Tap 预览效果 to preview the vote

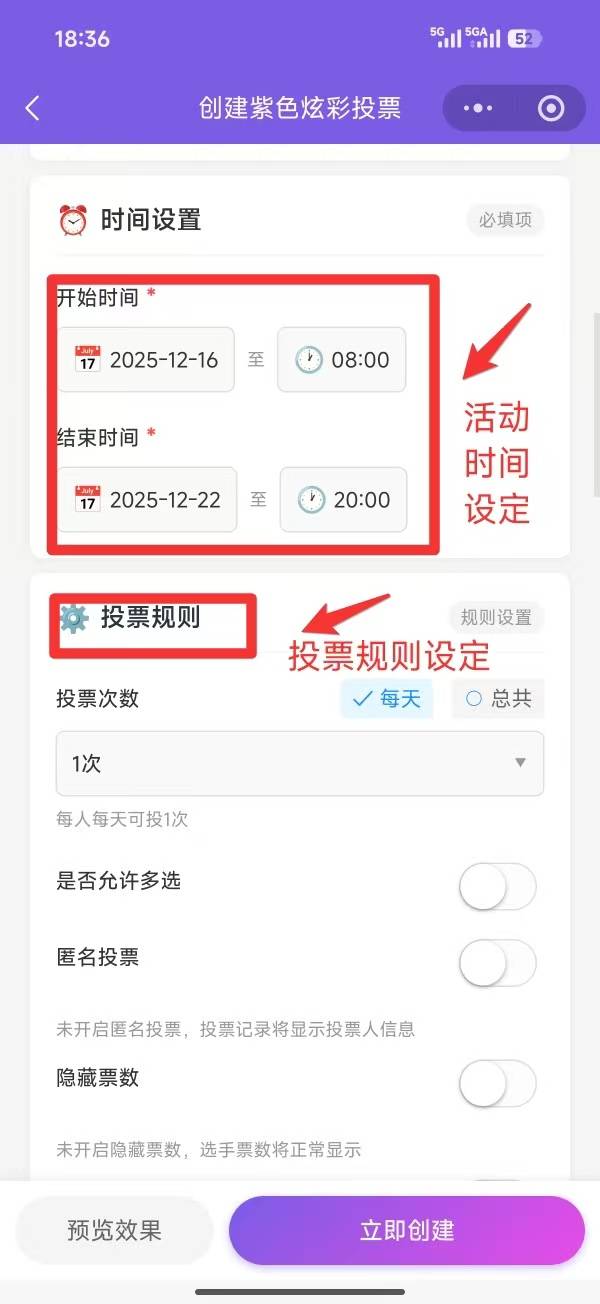114,1230
